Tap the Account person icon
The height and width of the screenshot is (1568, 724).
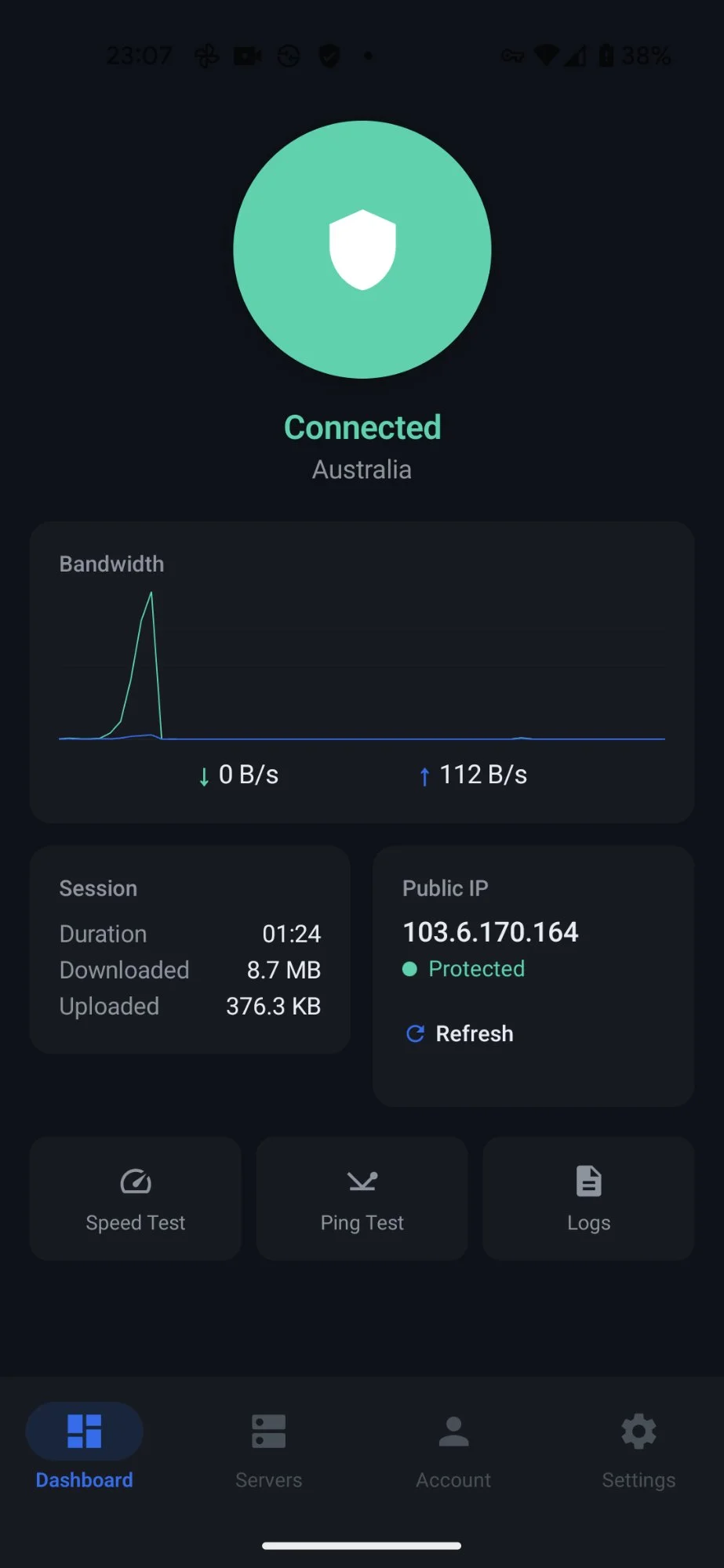tap(453, 1430)
